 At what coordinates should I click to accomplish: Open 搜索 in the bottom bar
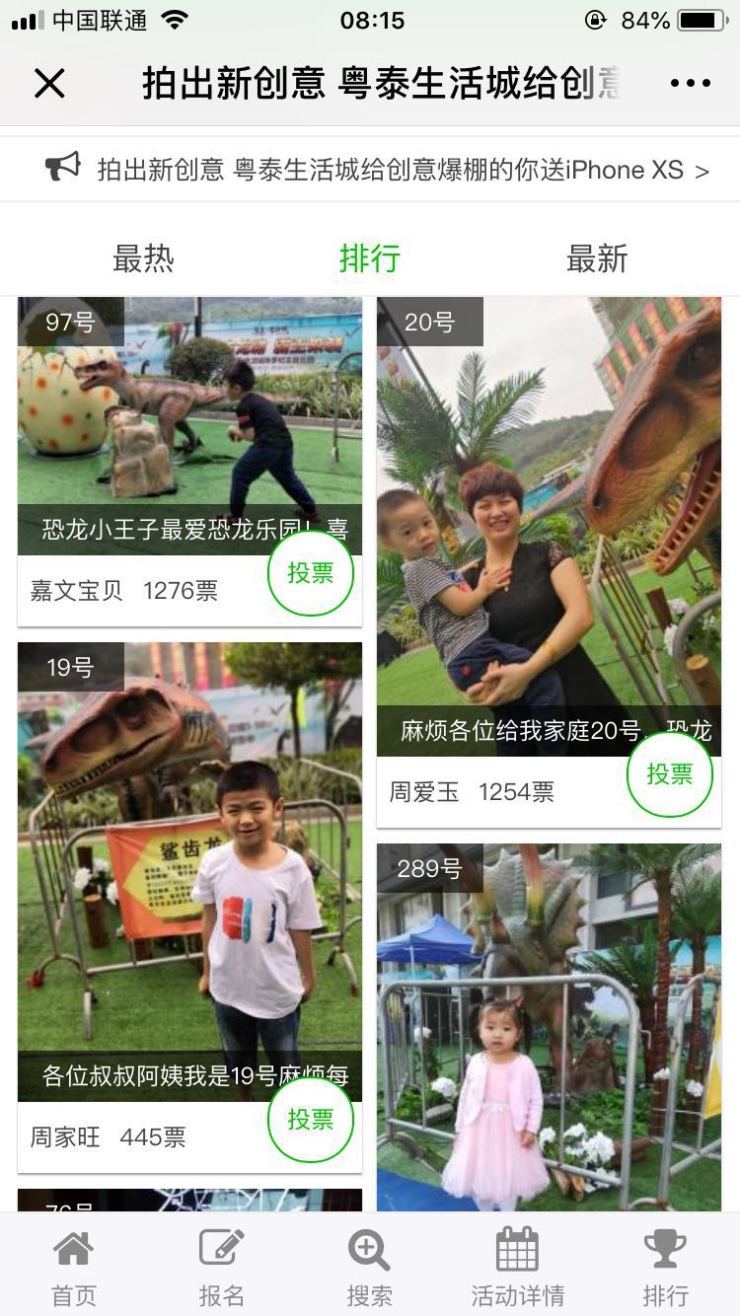tap(370, 1267)
